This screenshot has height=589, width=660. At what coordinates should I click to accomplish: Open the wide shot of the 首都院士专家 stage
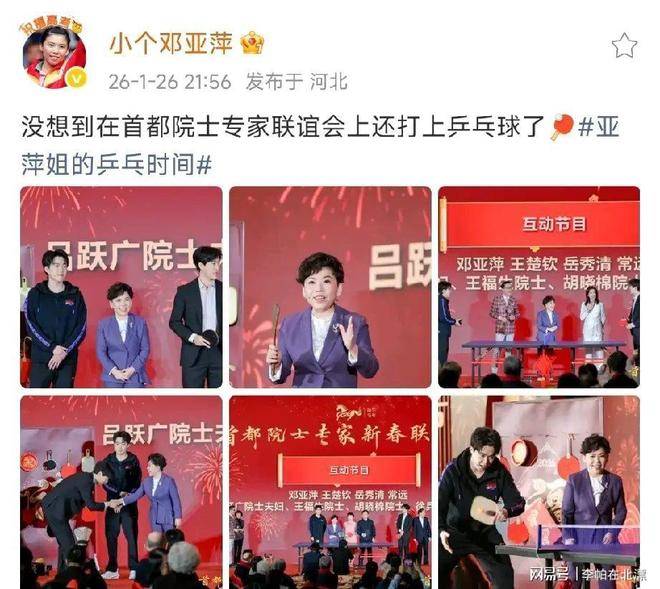(x=330, y=490)
